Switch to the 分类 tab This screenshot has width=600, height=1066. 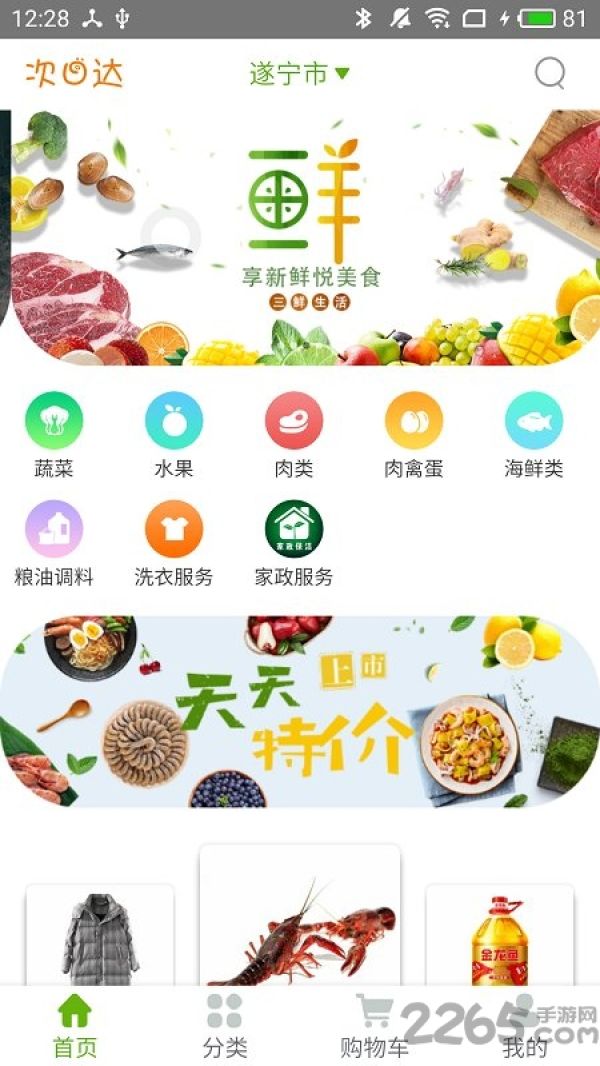tap(225, 1027)
